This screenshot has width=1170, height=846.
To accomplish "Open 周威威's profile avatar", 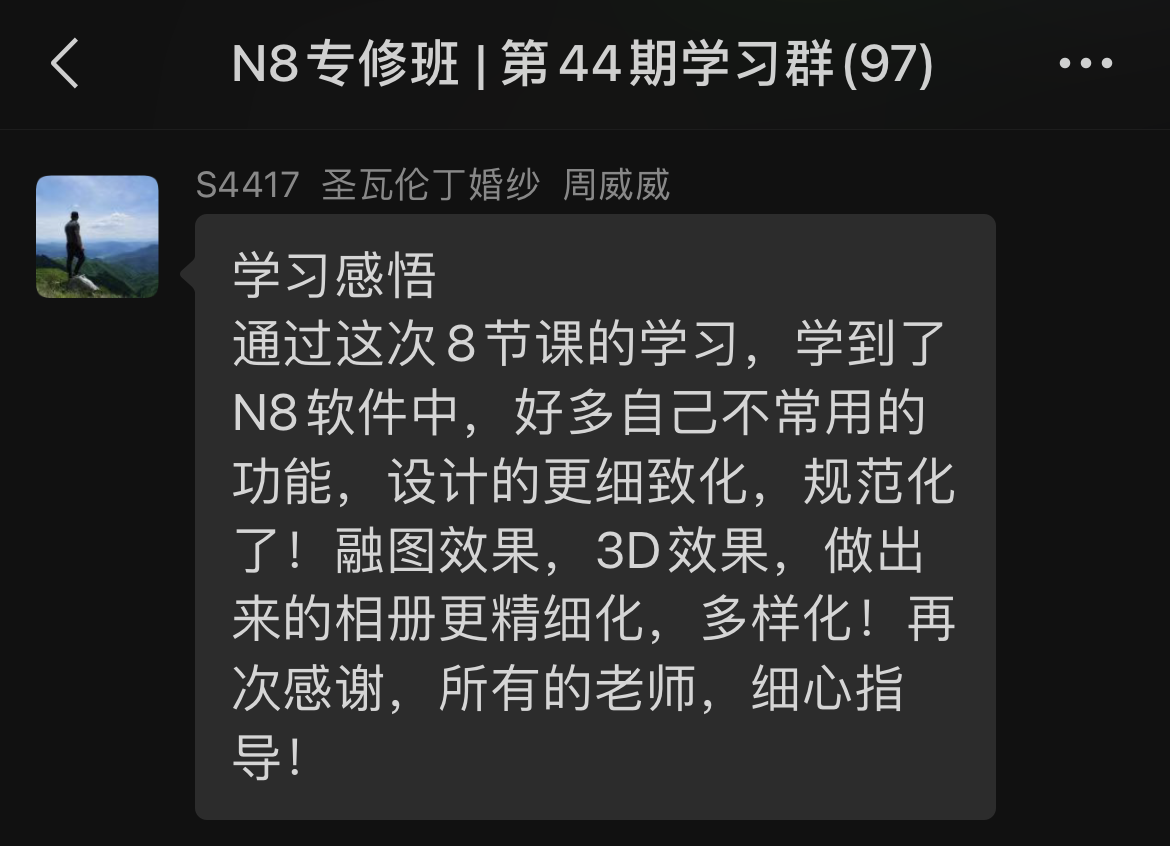I will 97,237.
